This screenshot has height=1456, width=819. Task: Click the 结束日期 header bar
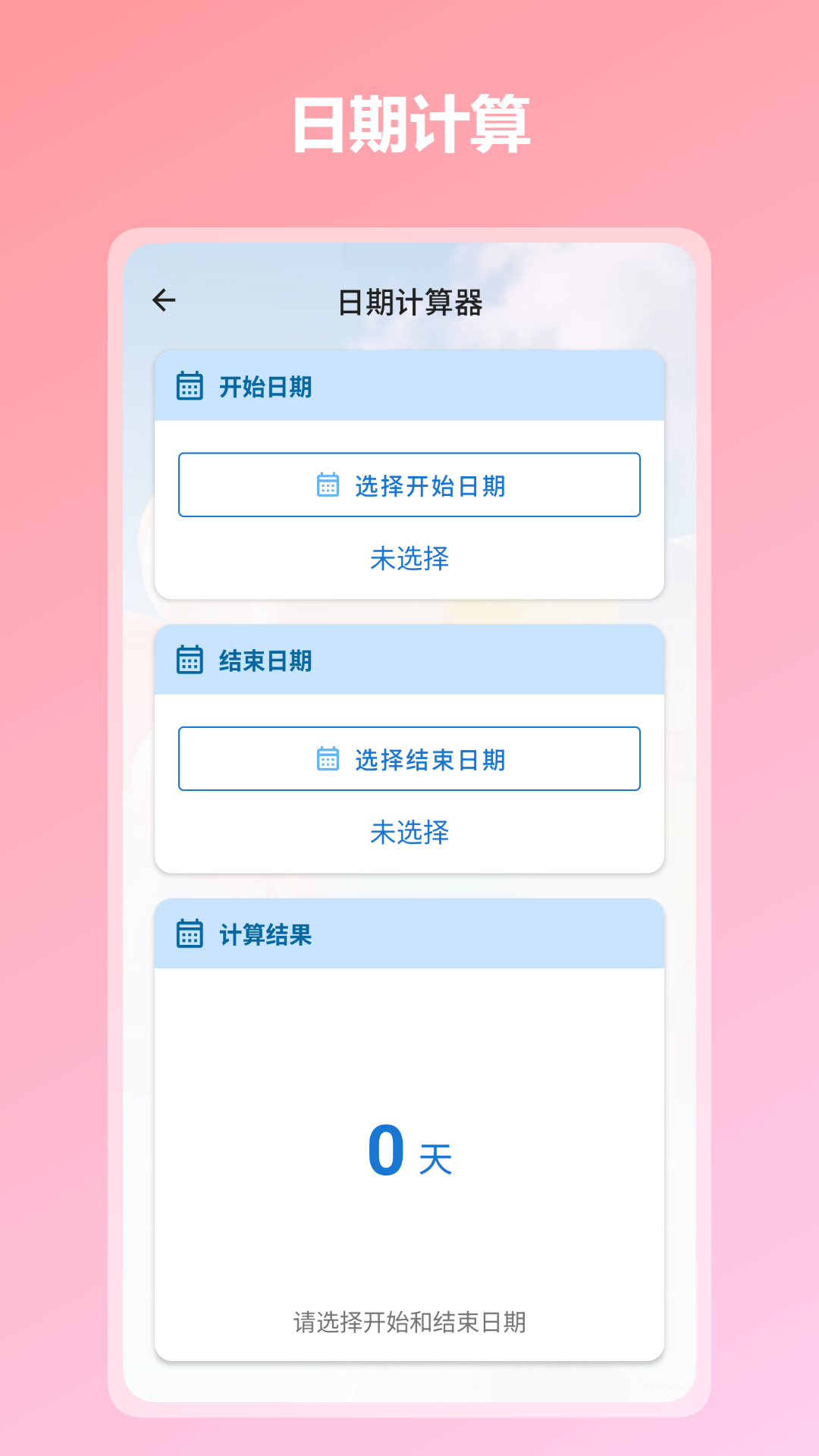[x=409, y=660]
